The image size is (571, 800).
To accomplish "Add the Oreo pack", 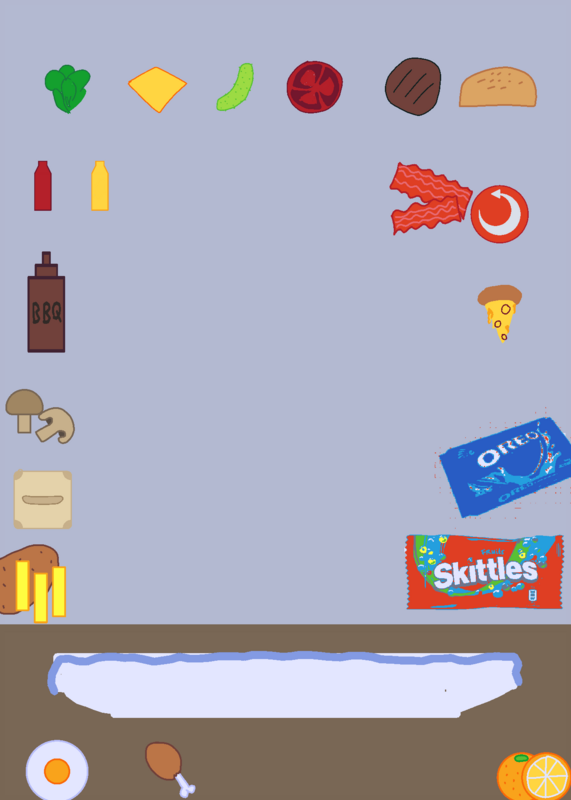I will (505, 467).
